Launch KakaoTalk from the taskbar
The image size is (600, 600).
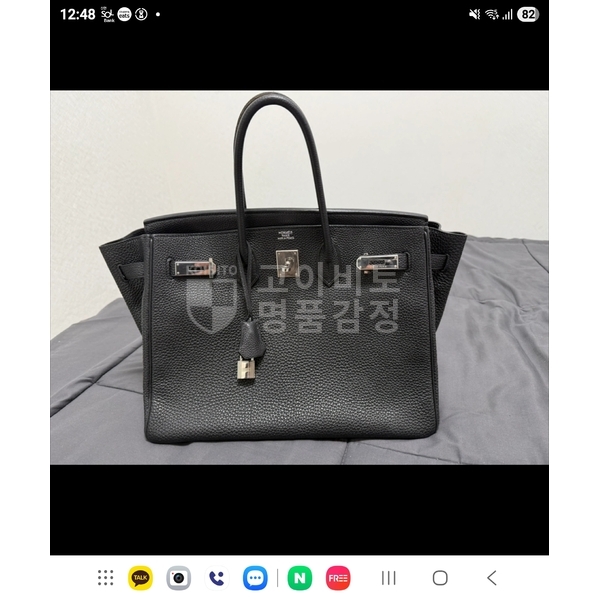[x=140, y=578]
